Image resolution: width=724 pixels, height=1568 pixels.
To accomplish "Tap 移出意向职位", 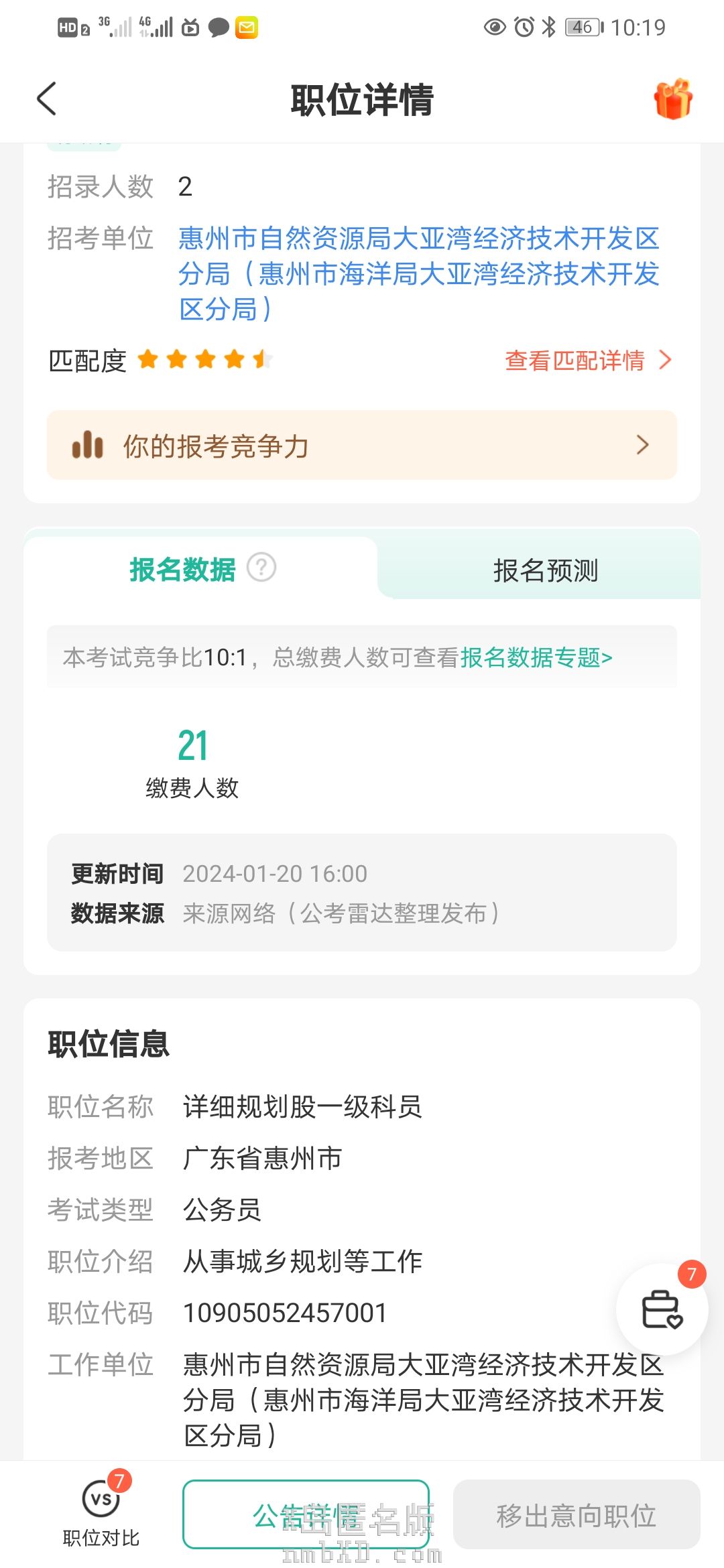I will 577,1514.
